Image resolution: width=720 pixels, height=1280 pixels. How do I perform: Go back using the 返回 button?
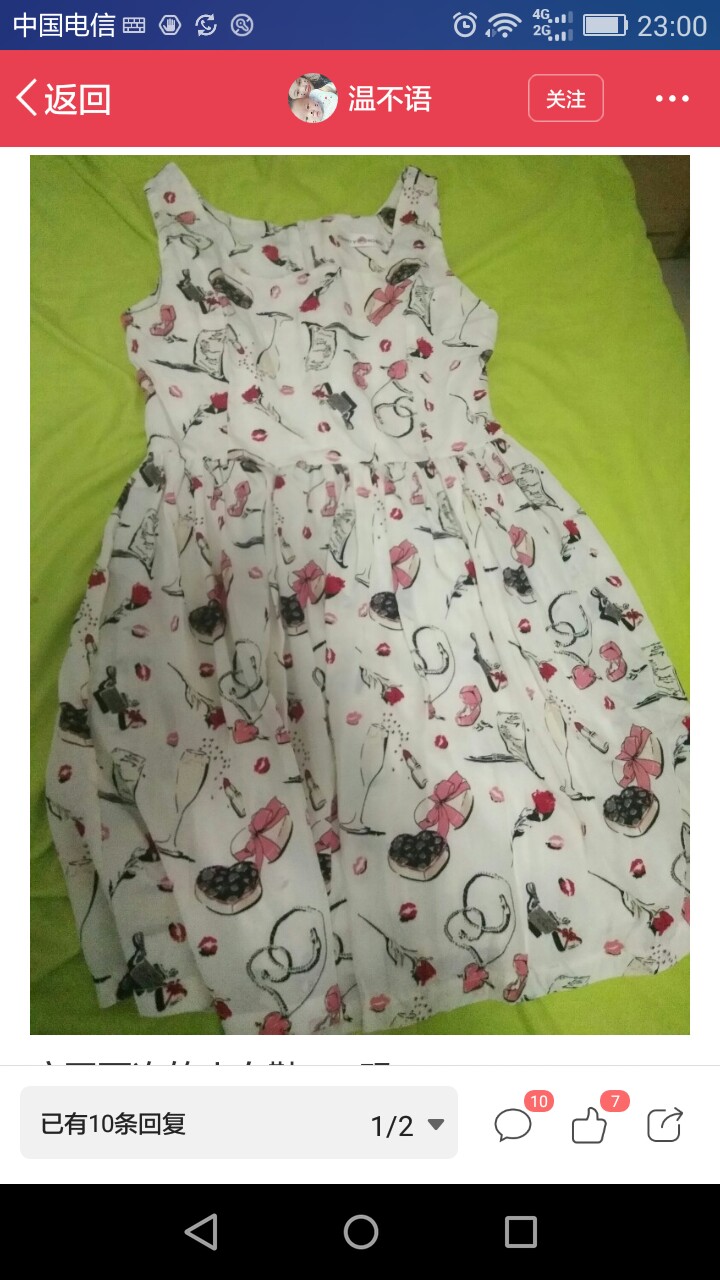coord(63,99)
